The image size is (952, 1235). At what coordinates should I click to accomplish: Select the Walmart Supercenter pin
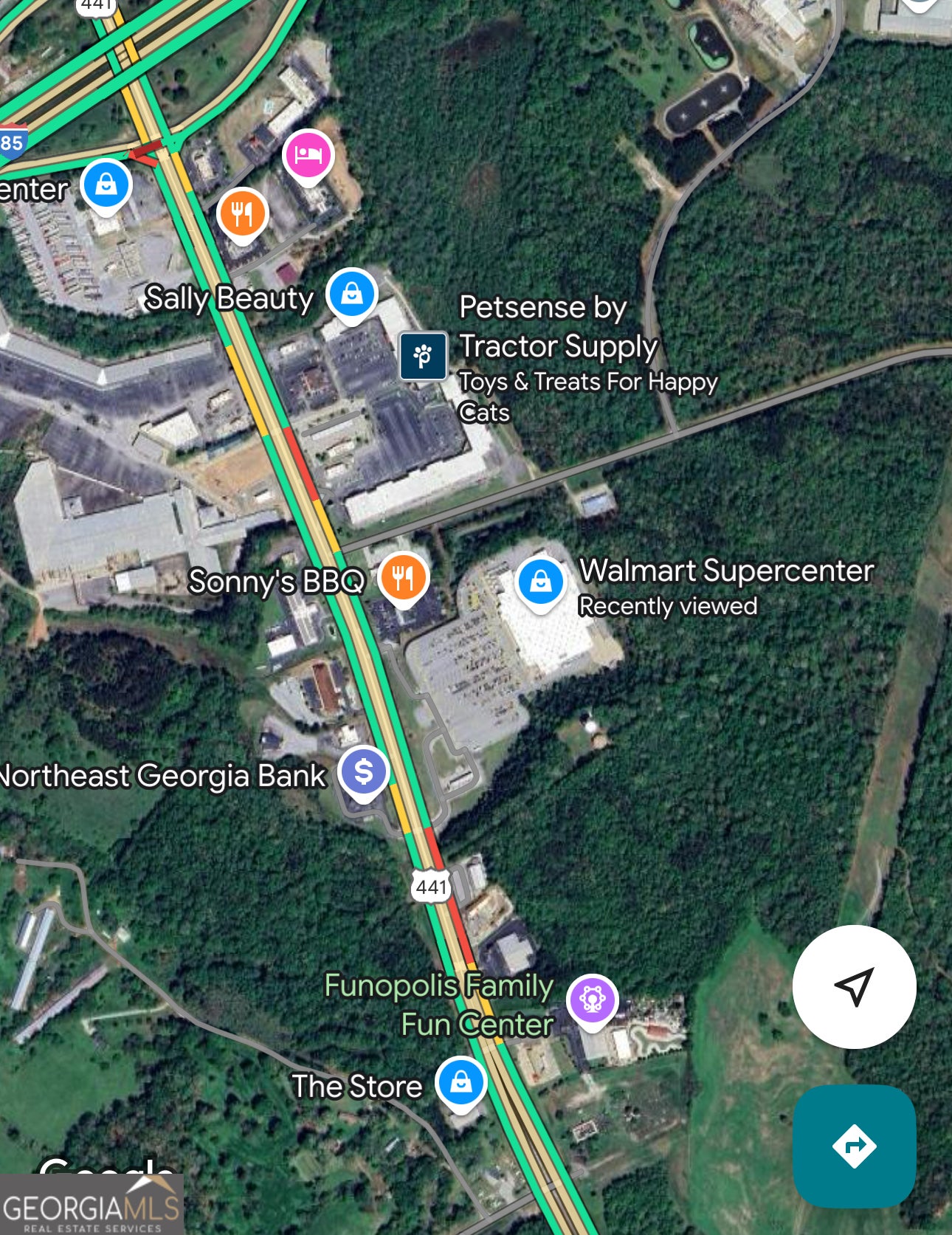(541, 582)
